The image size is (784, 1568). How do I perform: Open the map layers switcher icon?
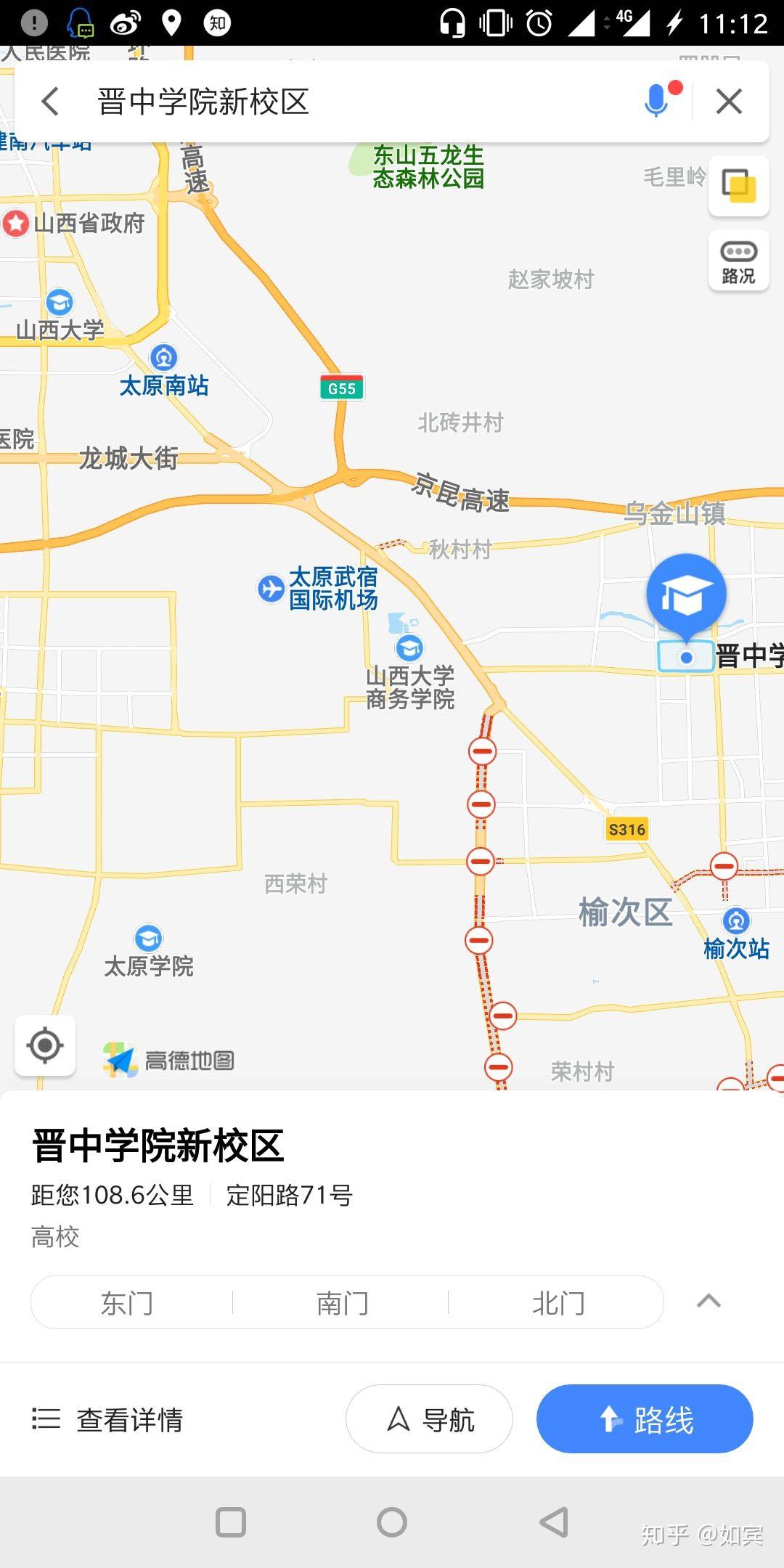coord(738,187)
